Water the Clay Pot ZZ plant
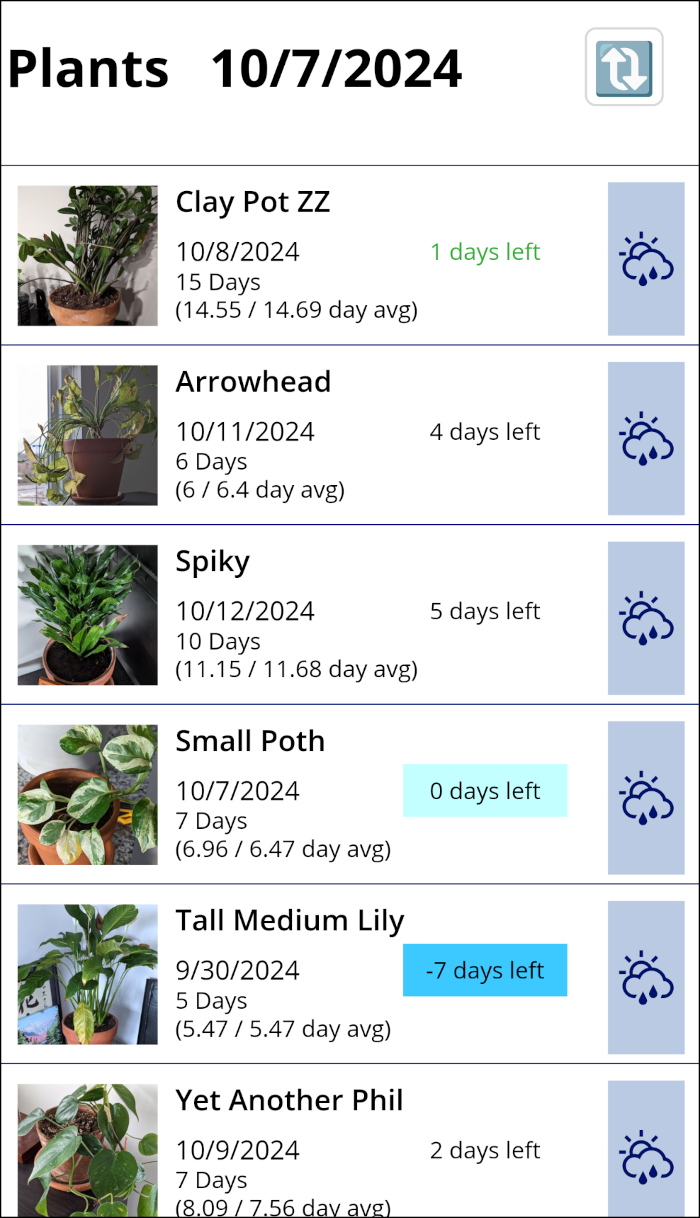 point(646,259)
